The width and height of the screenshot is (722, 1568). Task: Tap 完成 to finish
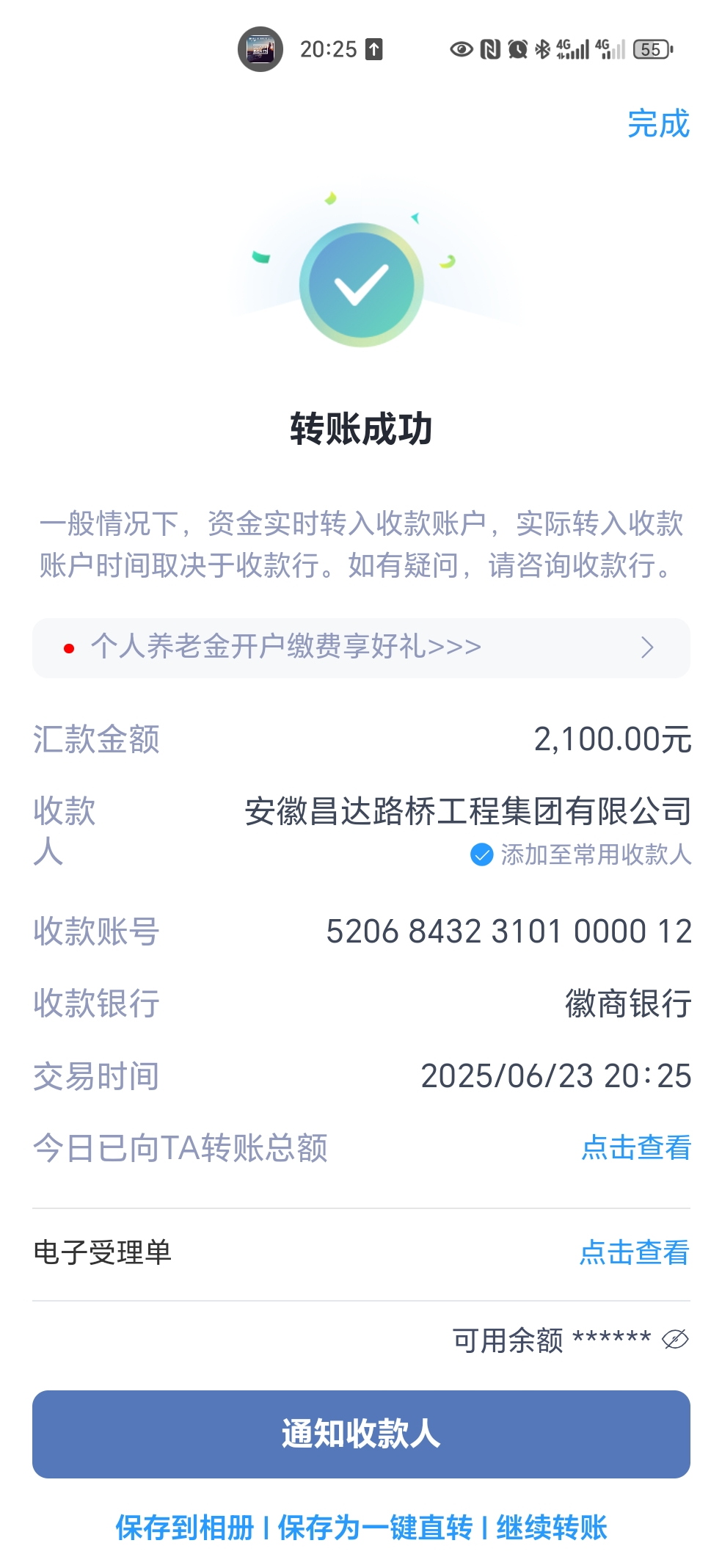coord(658,123)
